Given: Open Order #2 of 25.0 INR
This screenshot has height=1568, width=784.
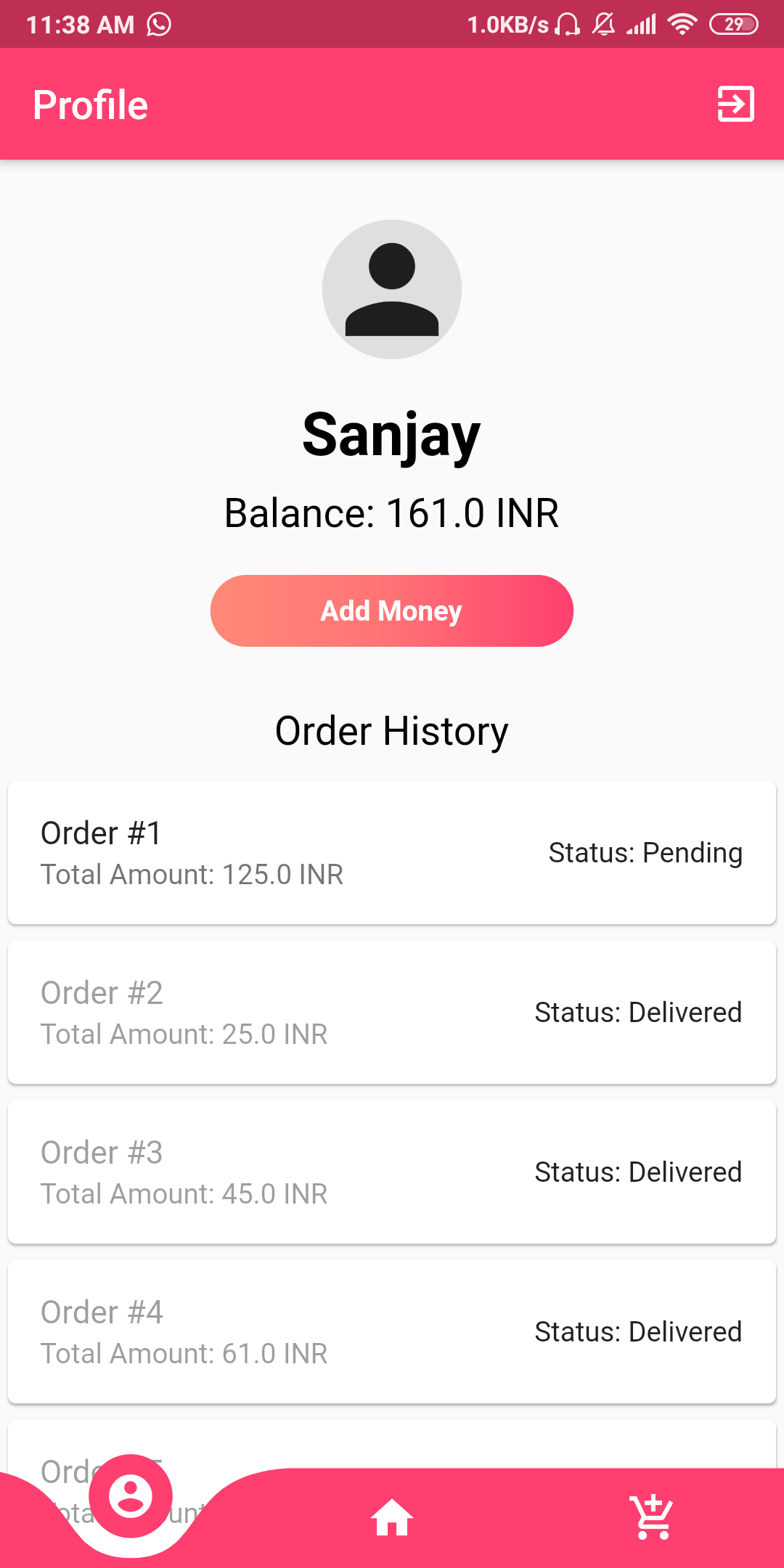Looking at the screenshot, I should click(x=392, y=1012).
